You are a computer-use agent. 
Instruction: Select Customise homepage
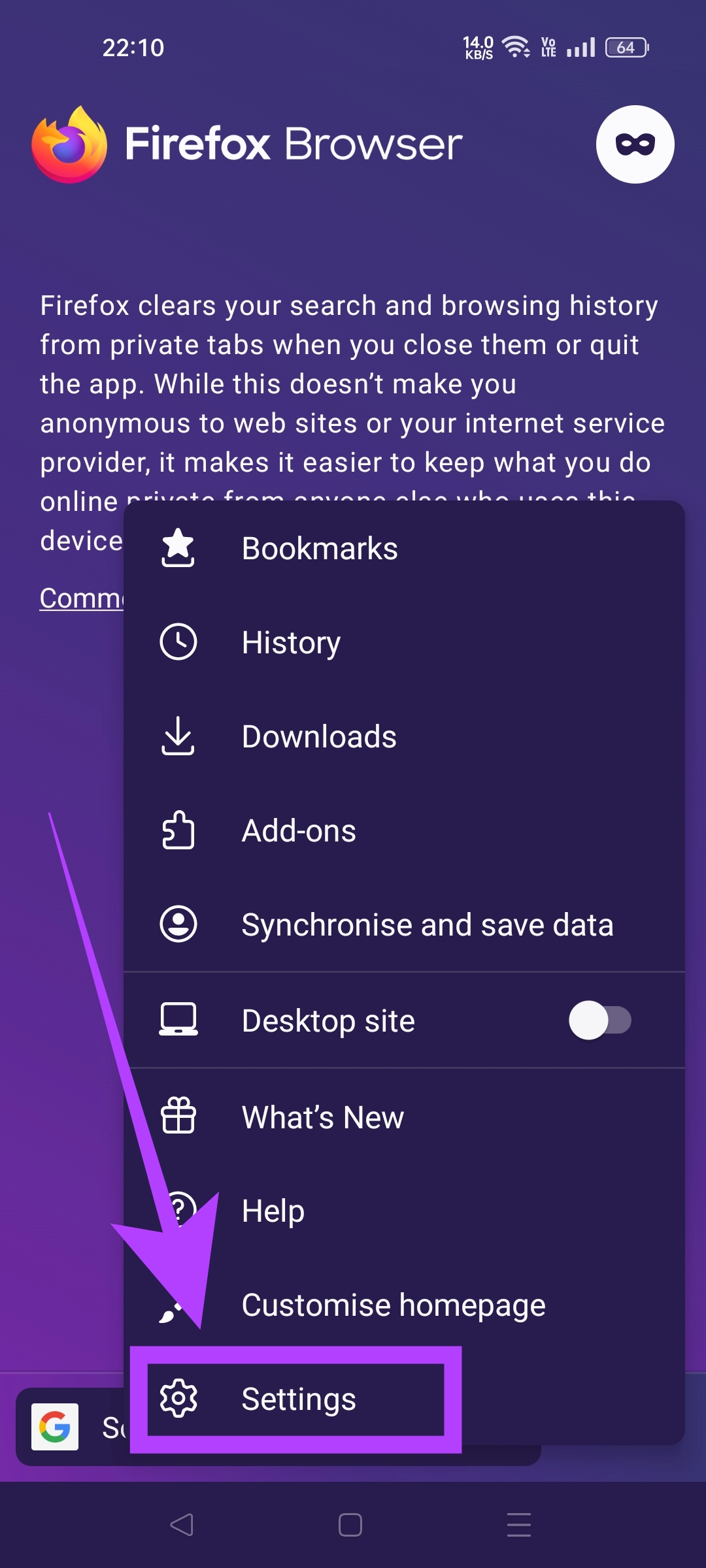point(393,1305)
